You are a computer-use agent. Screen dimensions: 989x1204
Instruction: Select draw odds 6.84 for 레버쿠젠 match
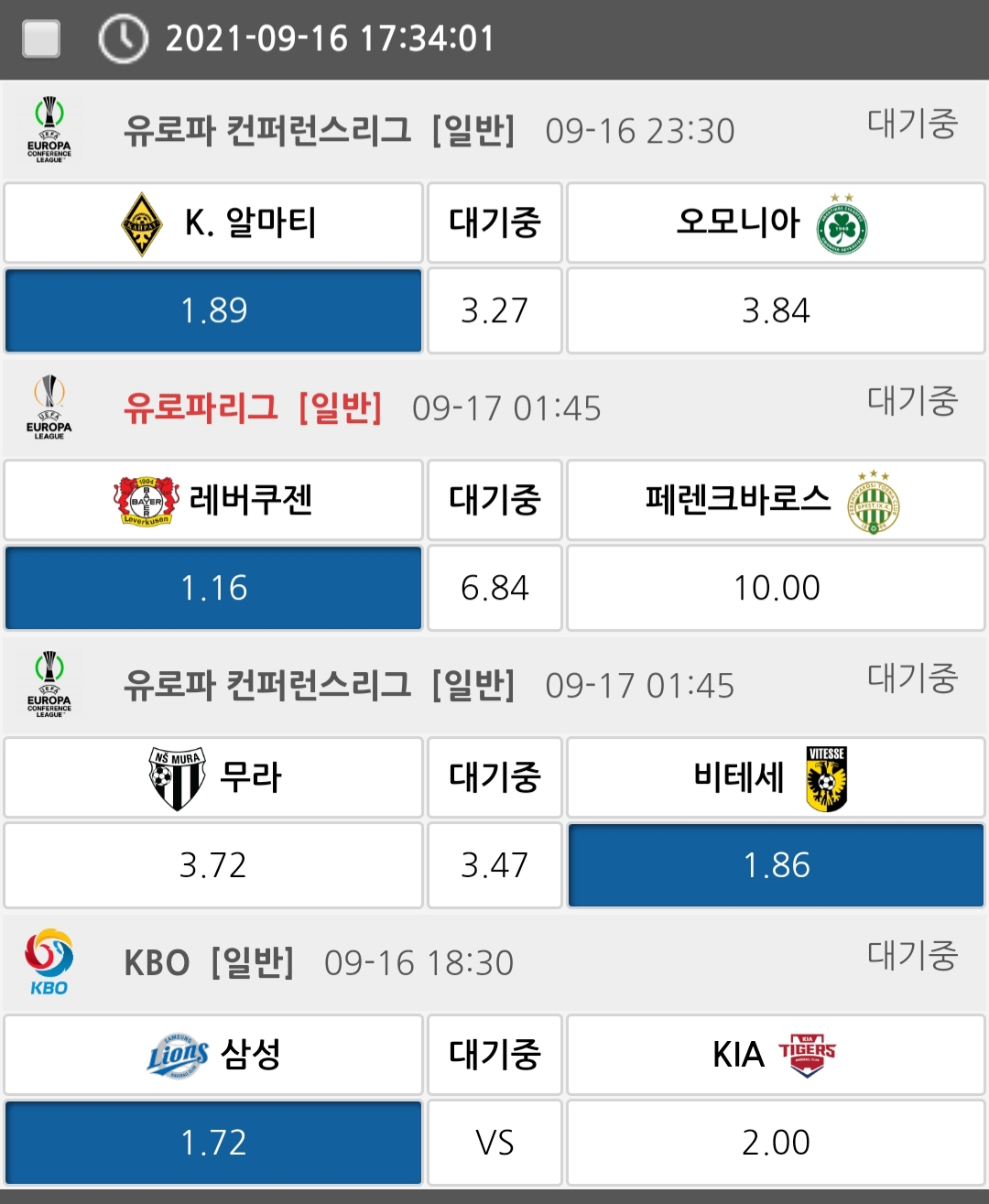tap(494, 588)
